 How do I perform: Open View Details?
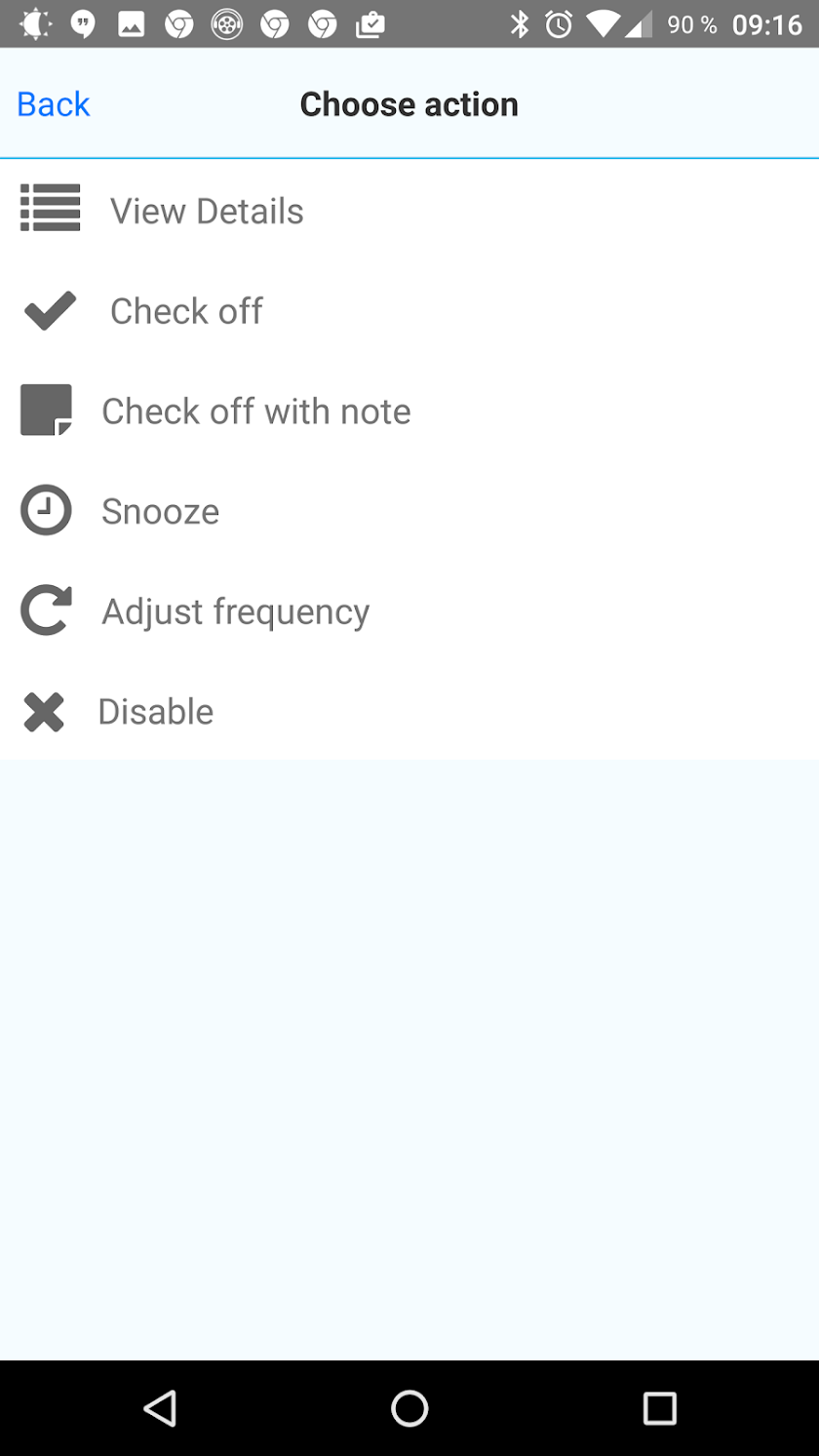coord(206,211)
